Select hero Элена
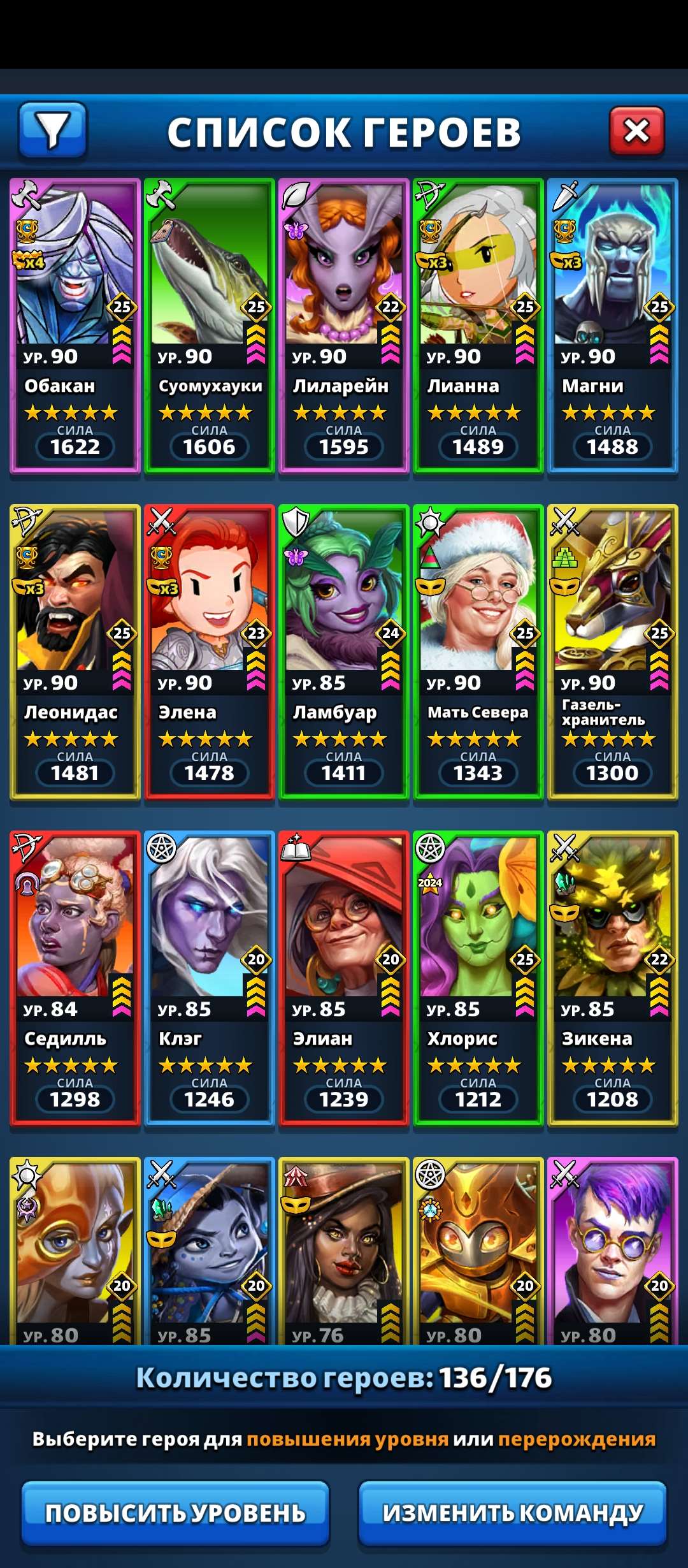Screen dimensions: 688x1568 pos(210,651)
